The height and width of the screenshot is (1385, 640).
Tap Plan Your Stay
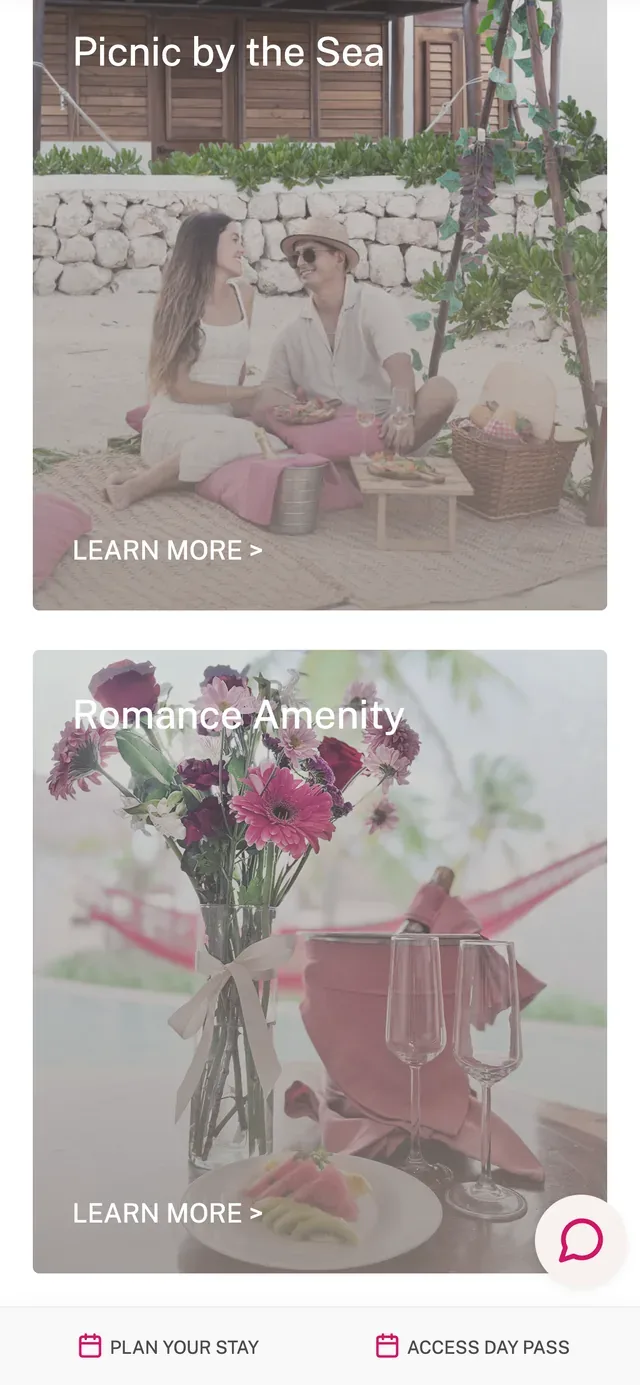169,1347
